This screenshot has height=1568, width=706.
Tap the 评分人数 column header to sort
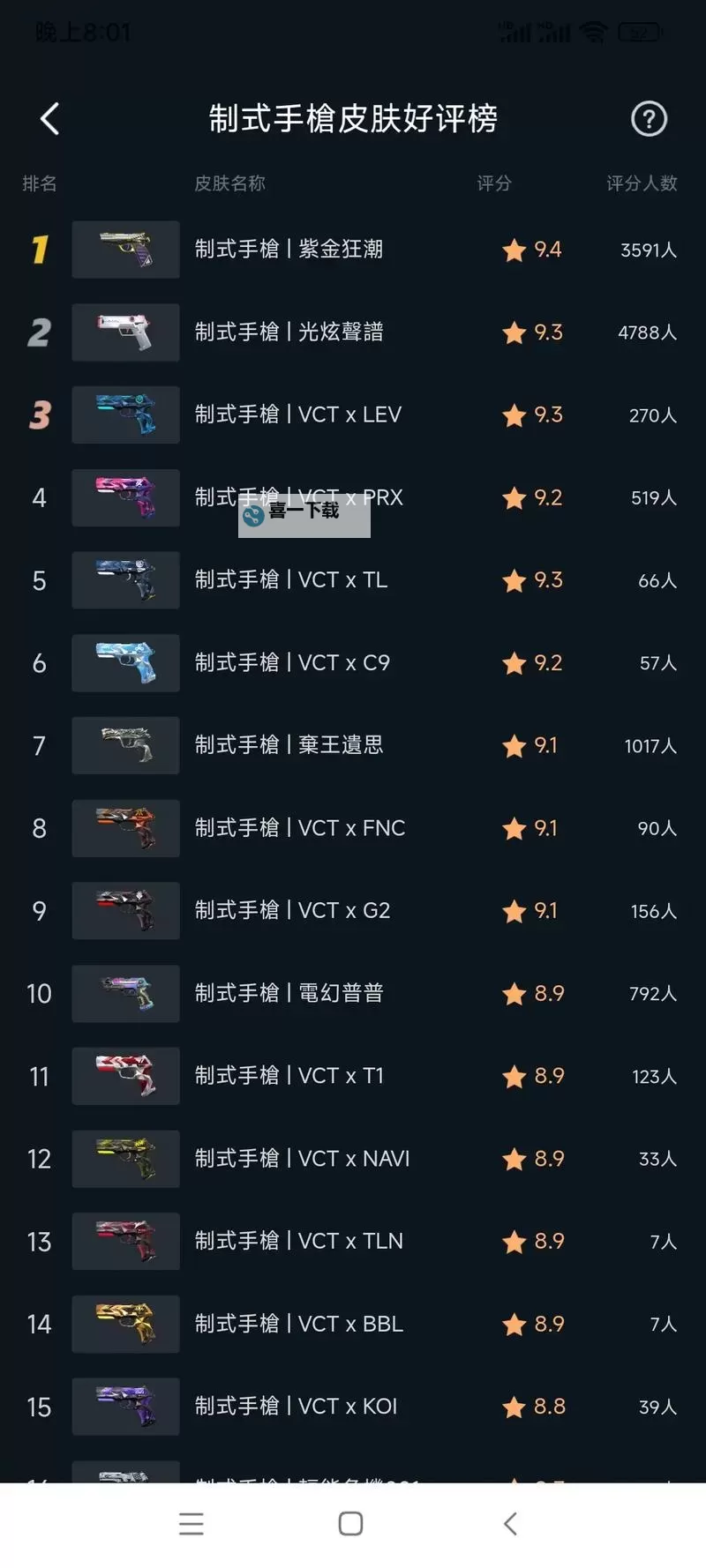pos(642,183)
